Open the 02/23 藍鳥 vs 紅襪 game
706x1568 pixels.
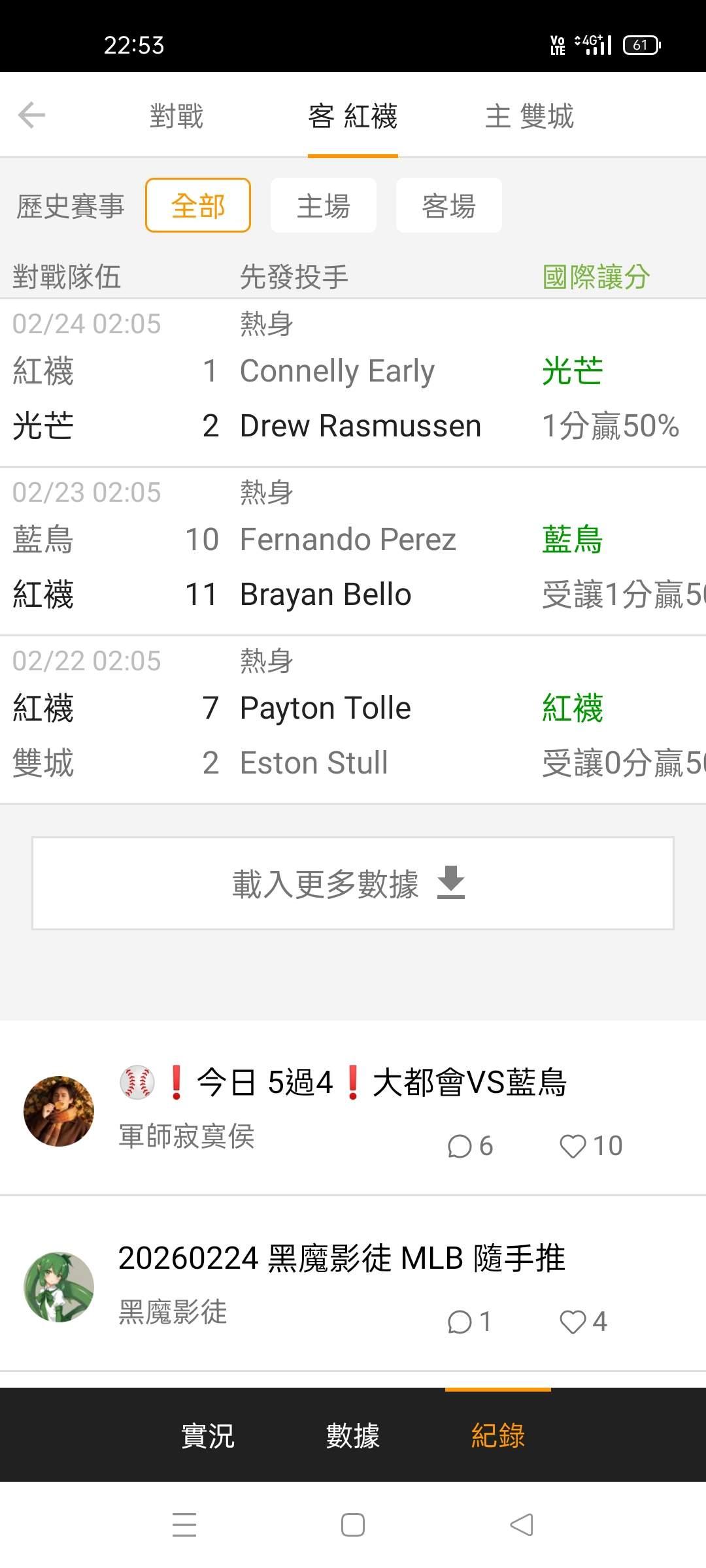(x=353, y=551)
